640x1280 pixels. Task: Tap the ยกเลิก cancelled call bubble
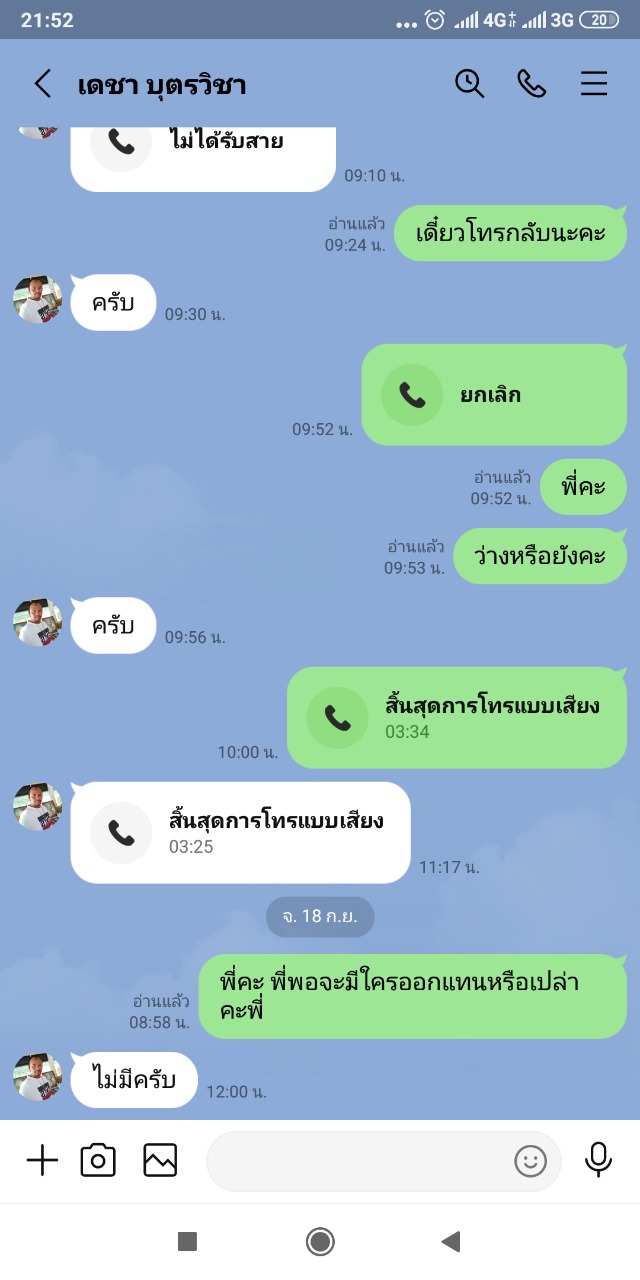494,395
